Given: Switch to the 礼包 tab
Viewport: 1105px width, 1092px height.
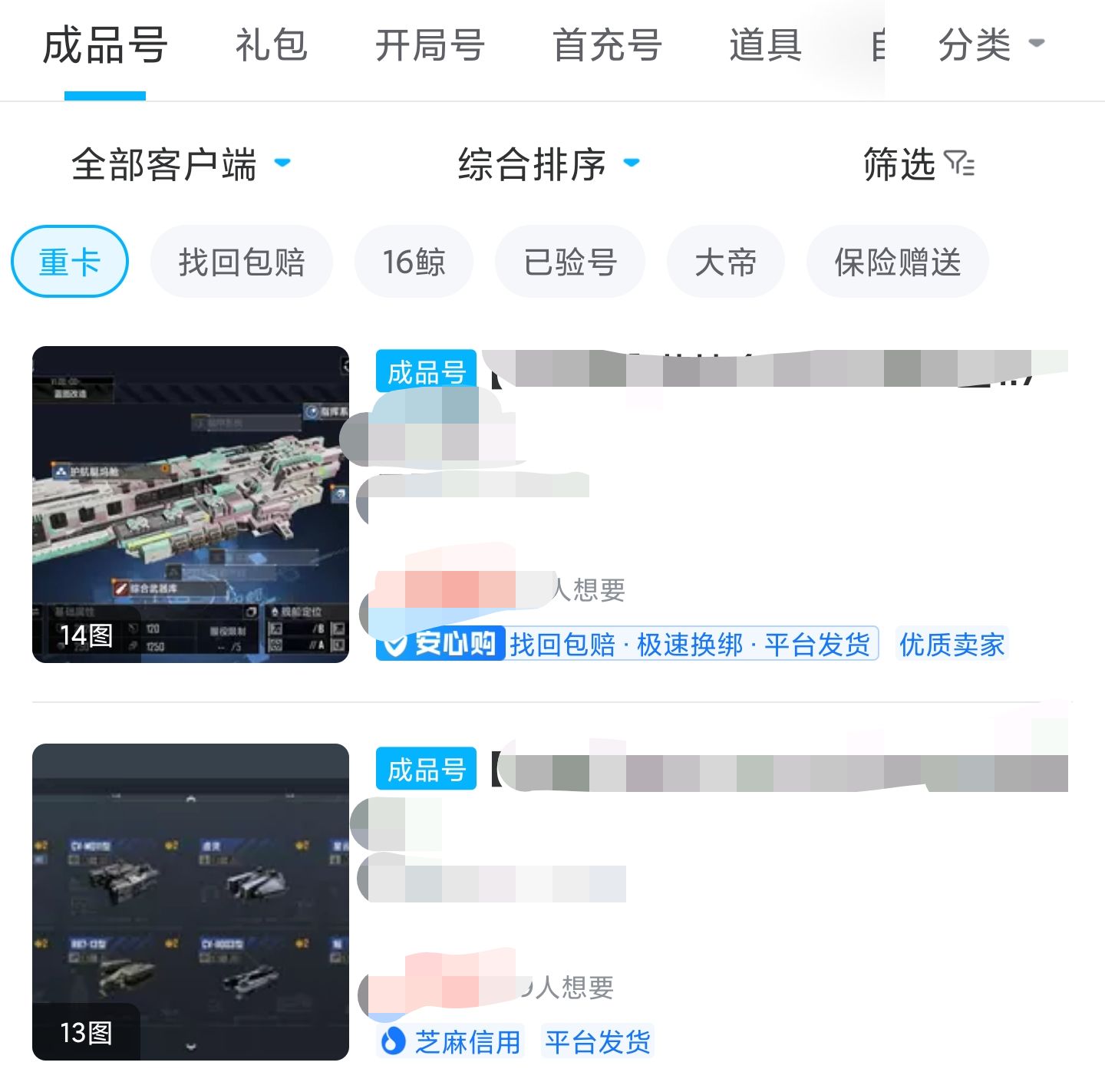Looking at the screenshot, I should tap(271, 45).
